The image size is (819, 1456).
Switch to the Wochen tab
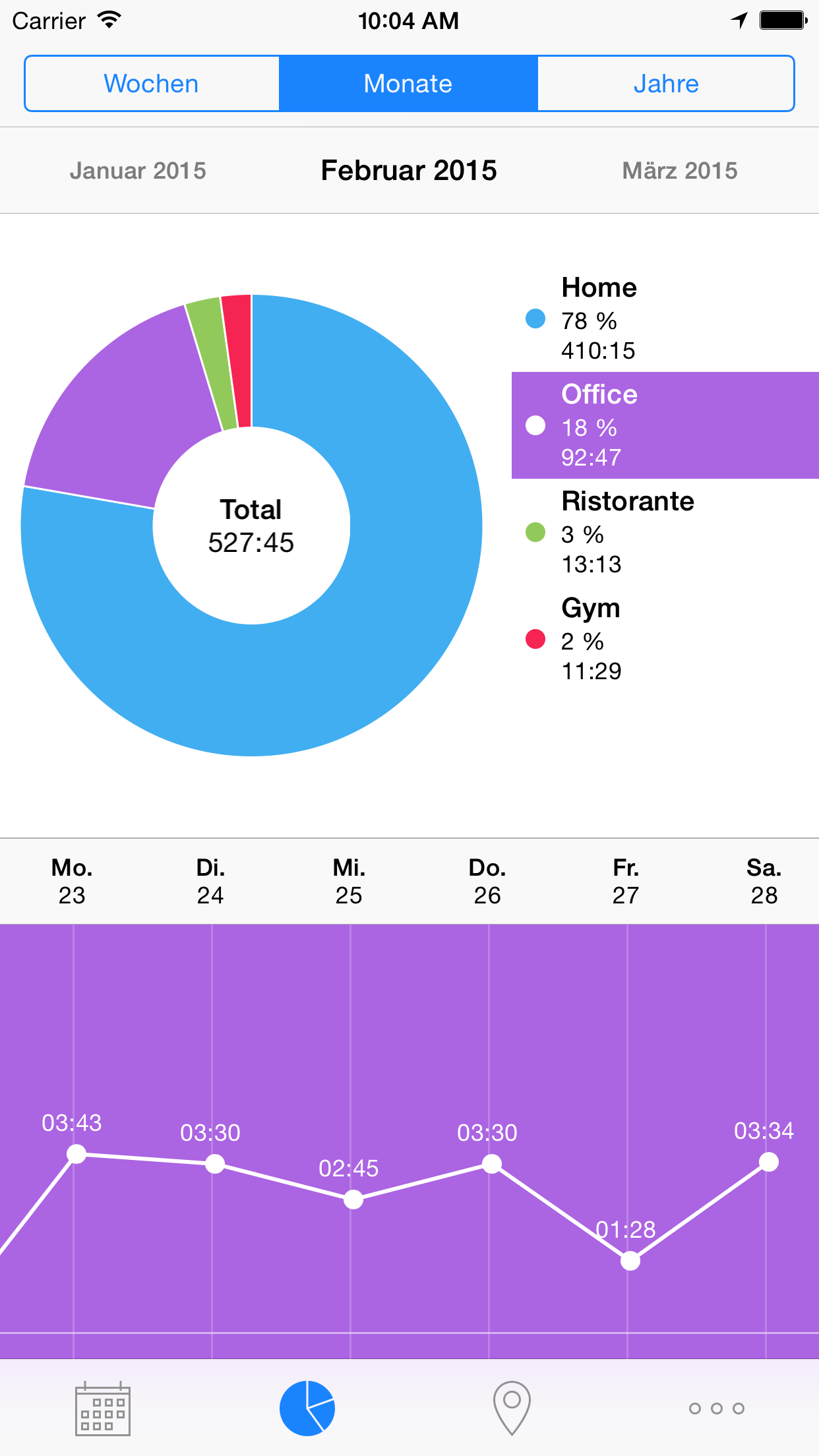click(150, 83)
